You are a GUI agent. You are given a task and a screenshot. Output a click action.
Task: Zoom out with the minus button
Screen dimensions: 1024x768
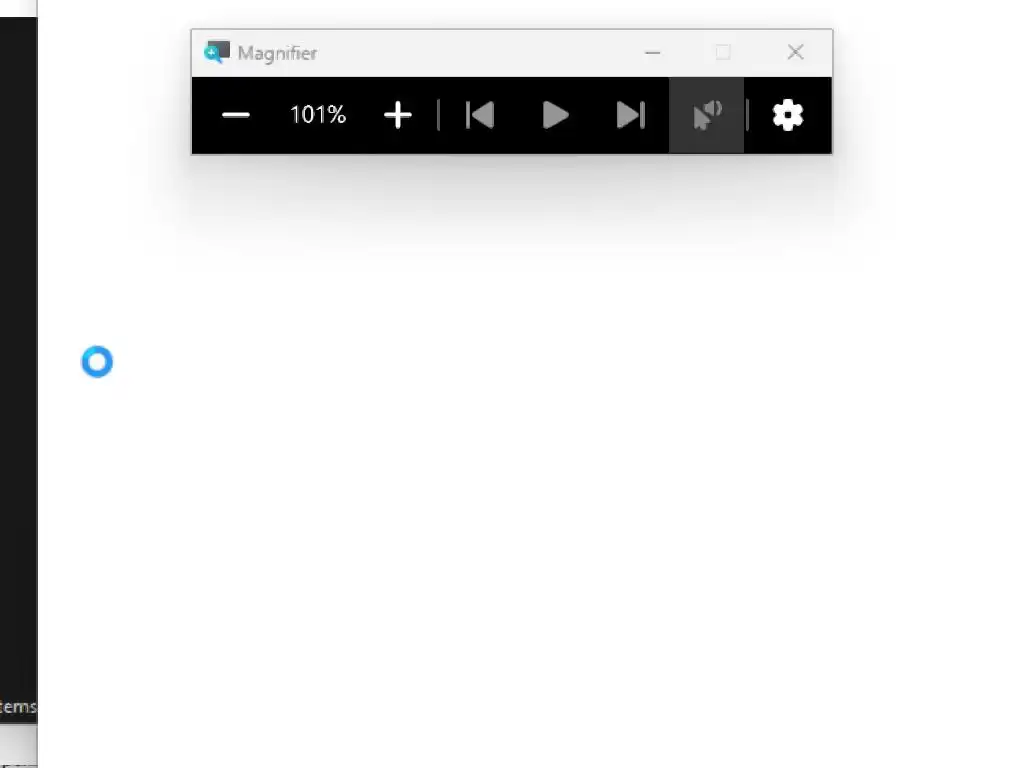click(236, 115)
